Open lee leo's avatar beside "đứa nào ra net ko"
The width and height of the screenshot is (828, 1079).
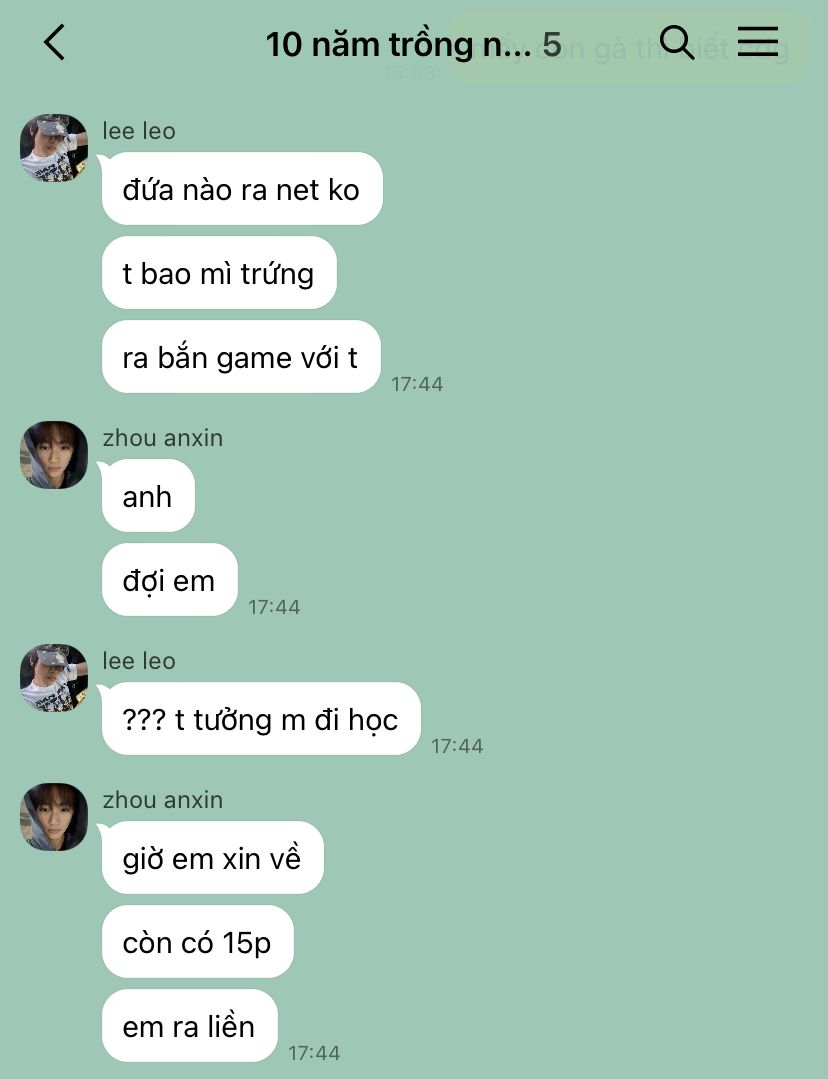tap(54, 148)
